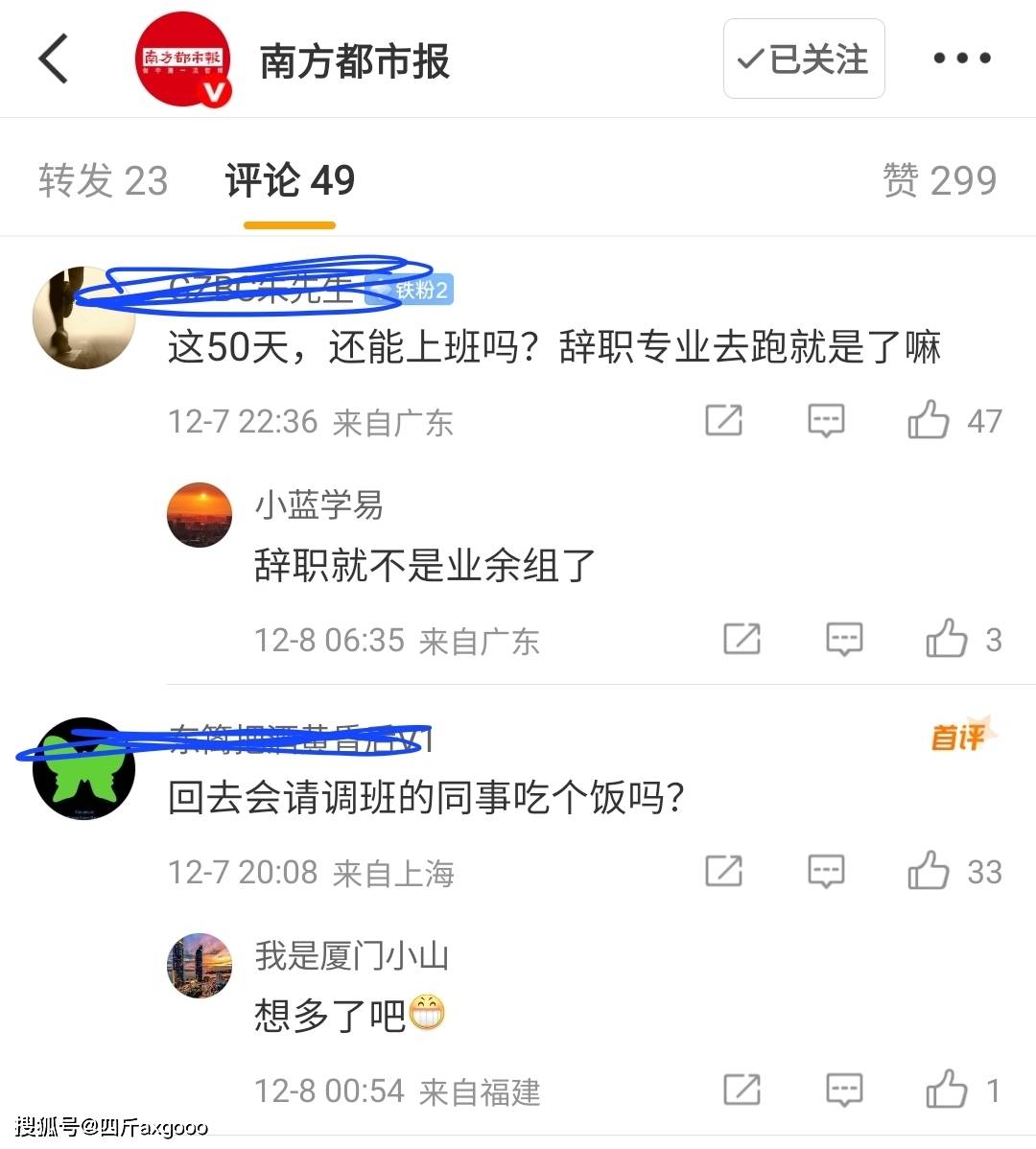Open 小蓝学易's profile
The image size is (1036, 1149).
[x=200, y=515]
